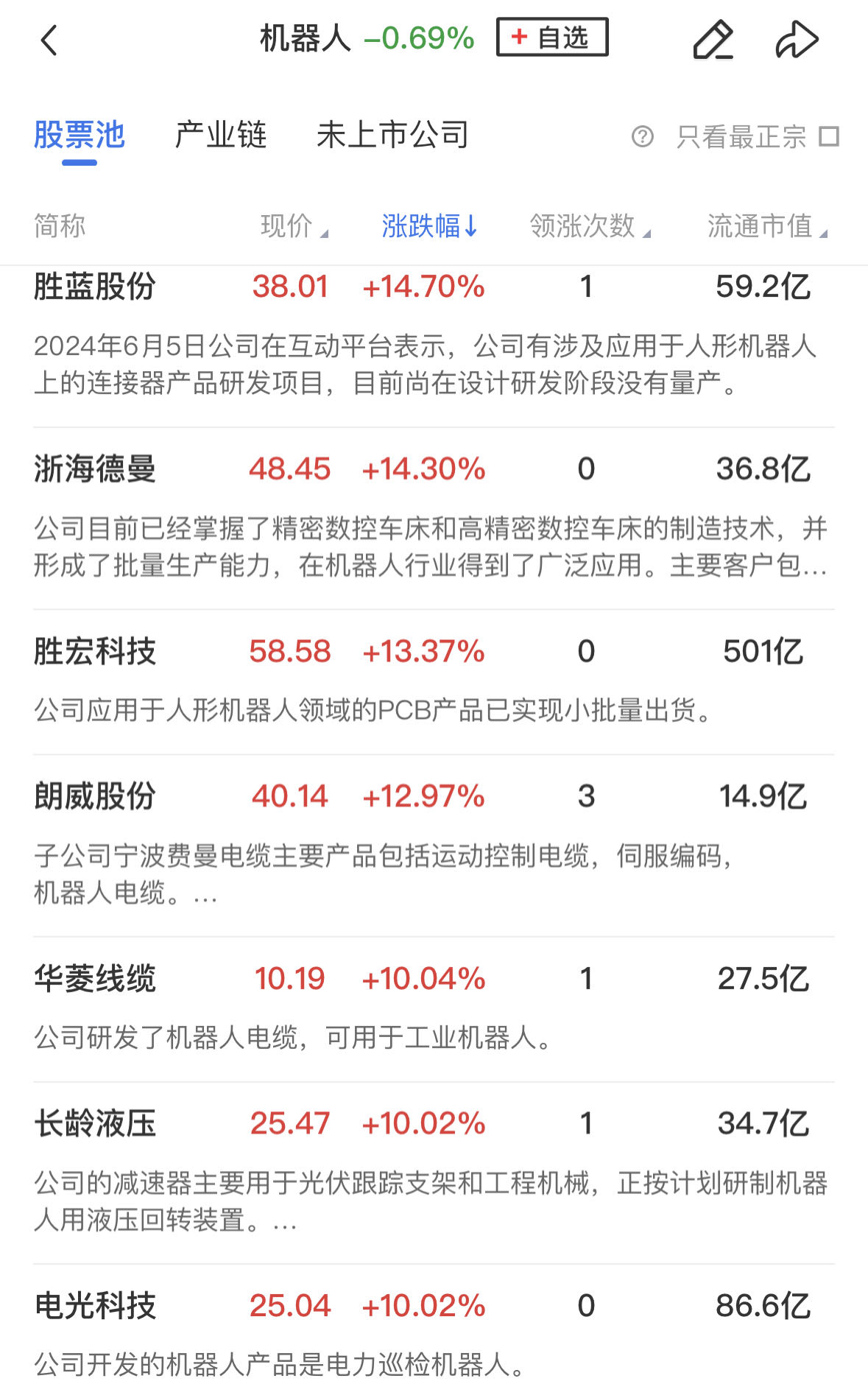Open 浙海德曼 stock details
The height and width of the screenshot is (1398, 868).
pos(95,469)
